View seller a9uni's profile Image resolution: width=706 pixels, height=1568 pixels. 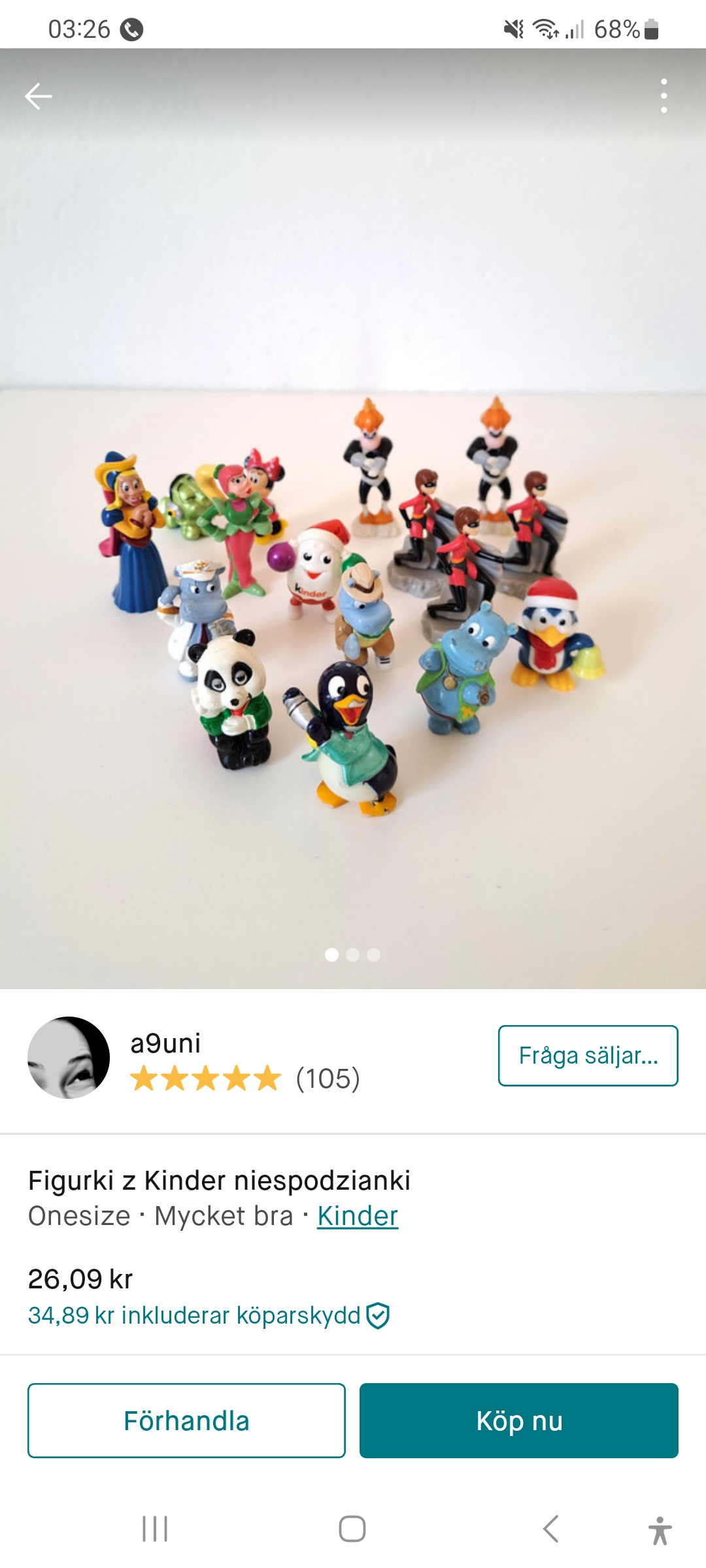(x=166, y=1044)
